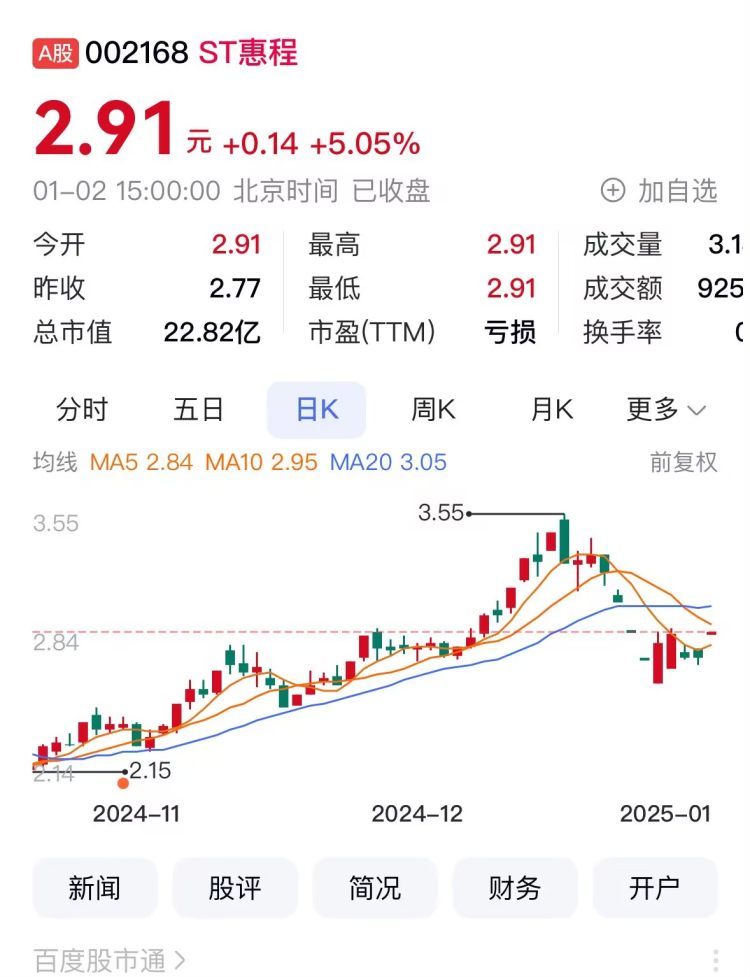Viewport: 750px width, 977px height.
Task: Switch to the 周K chart tab
Action: click(433, 410)
